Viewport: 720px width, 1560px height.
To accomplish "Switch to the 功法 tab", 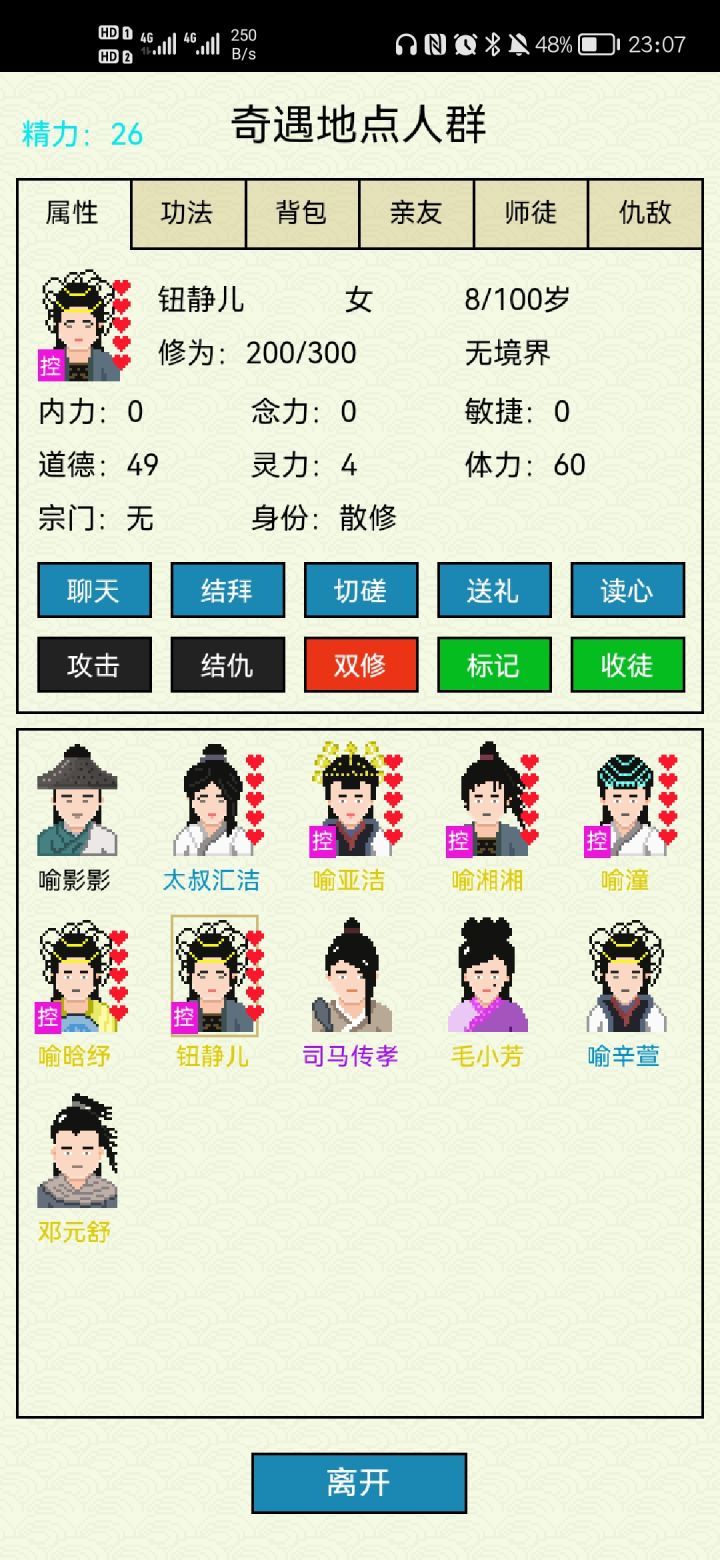I will (x=187, y=213).
